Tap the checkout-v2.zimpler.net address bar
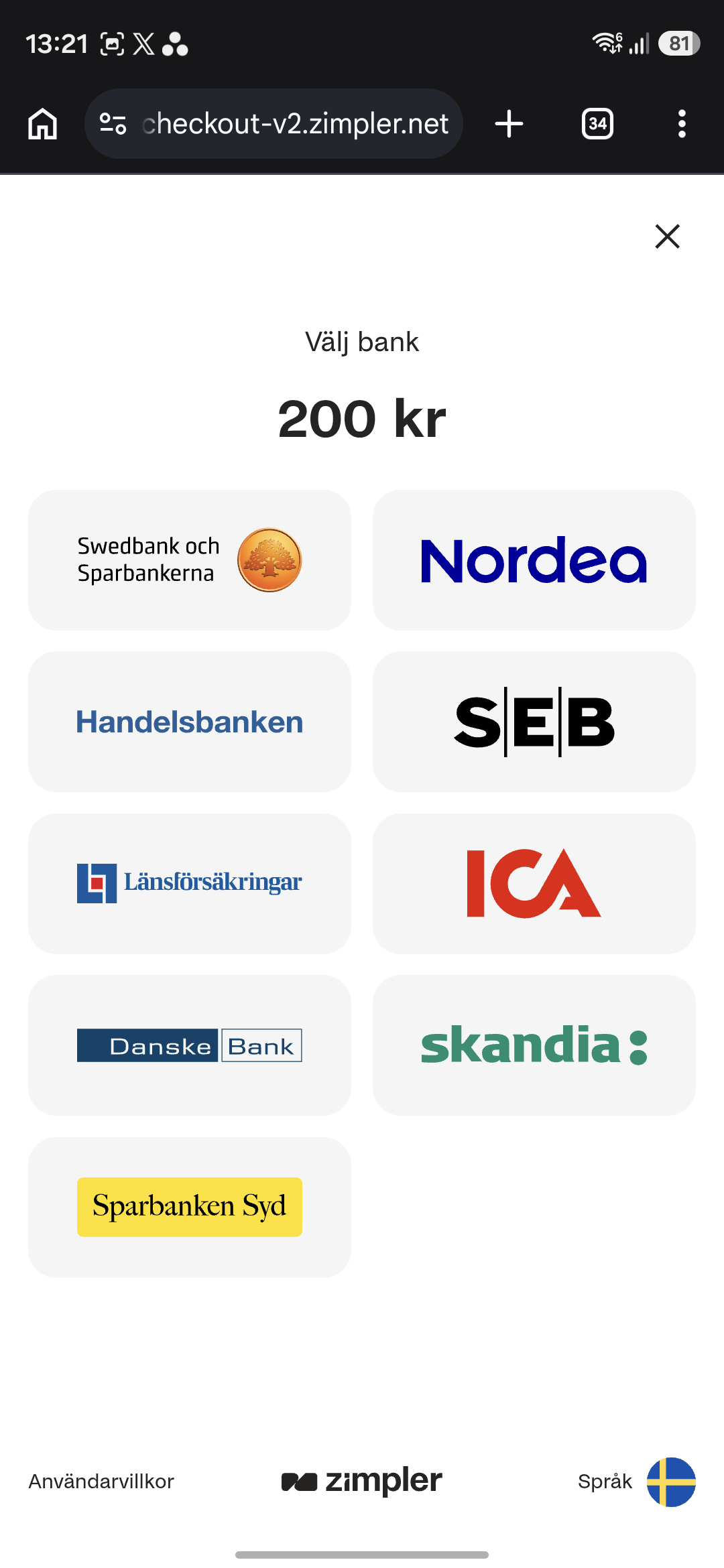Screen dimensions: 724x1568 [274, 124]
